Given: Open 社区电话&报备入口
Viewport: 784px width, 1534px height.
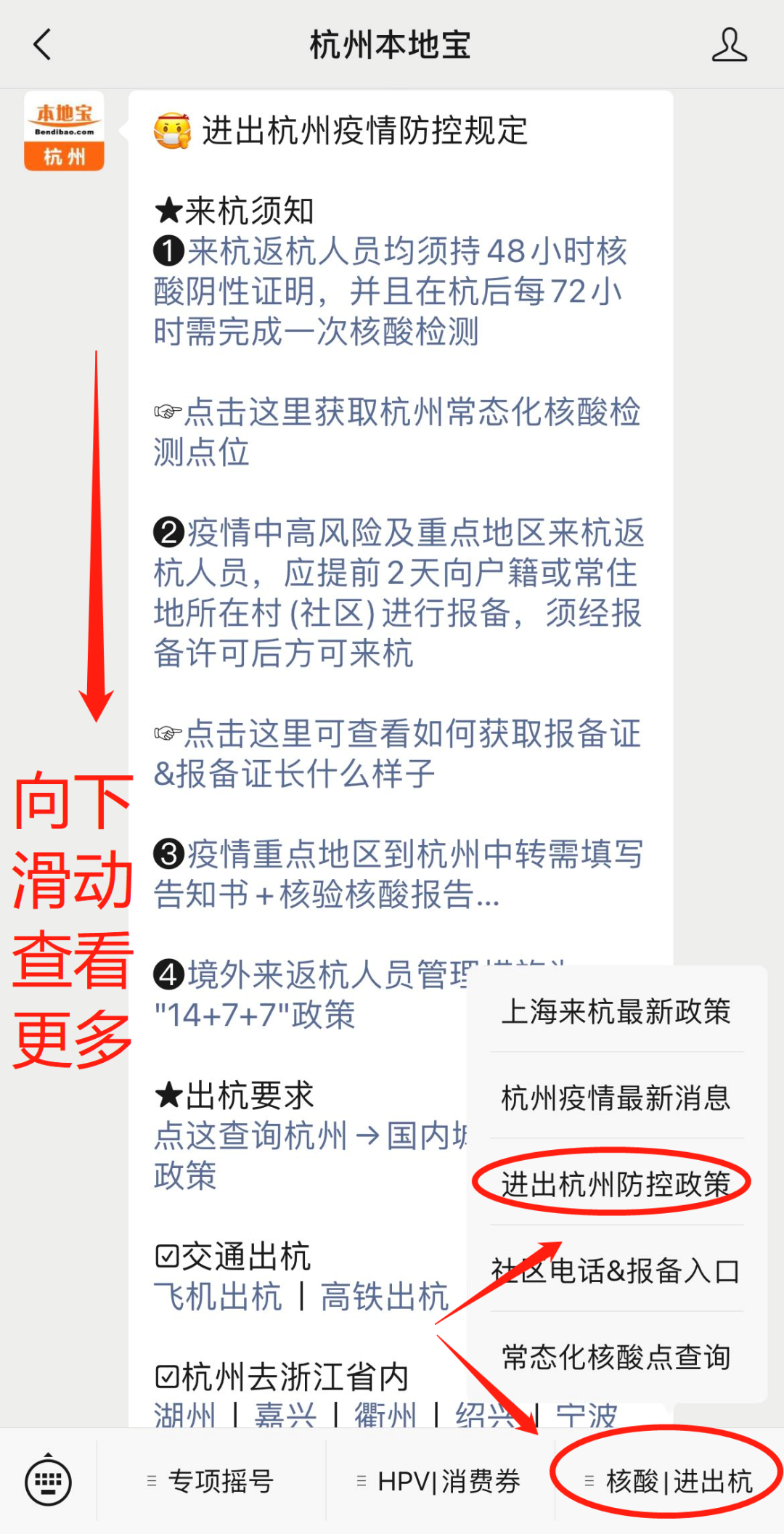Looking at the screenshot, I should click(616, 1270).
